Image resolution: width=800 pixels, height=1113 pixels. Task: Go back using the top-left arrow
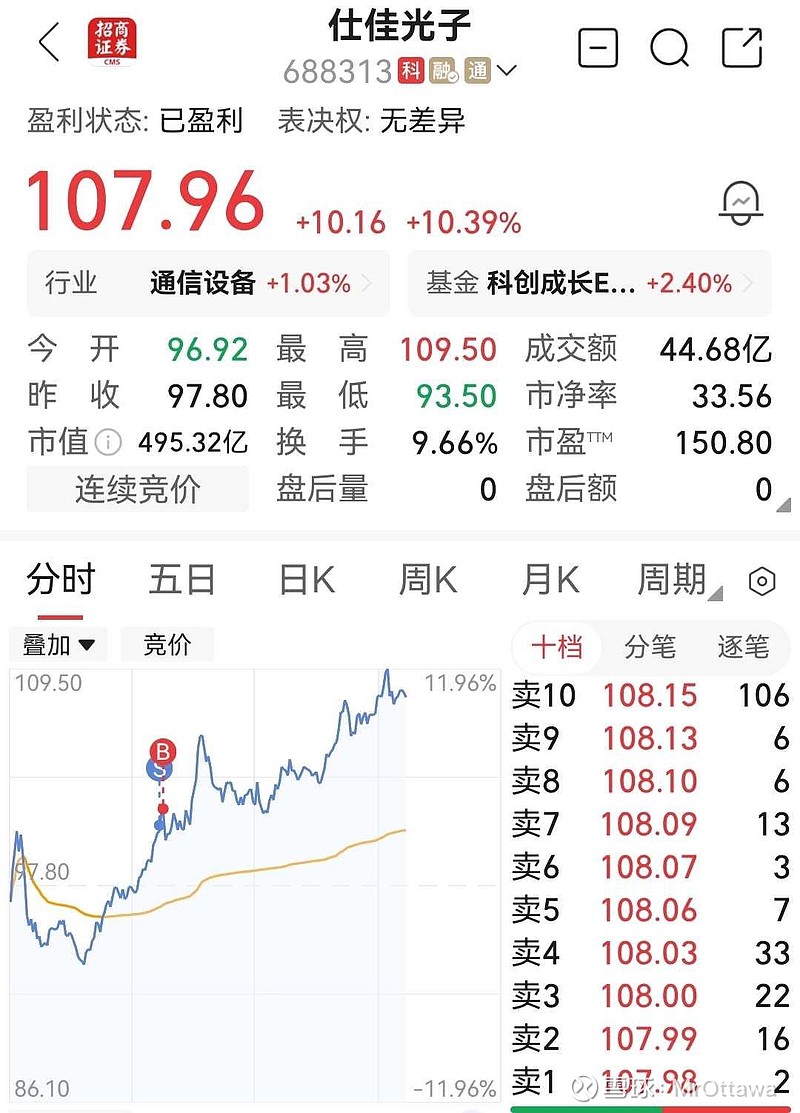49,44
